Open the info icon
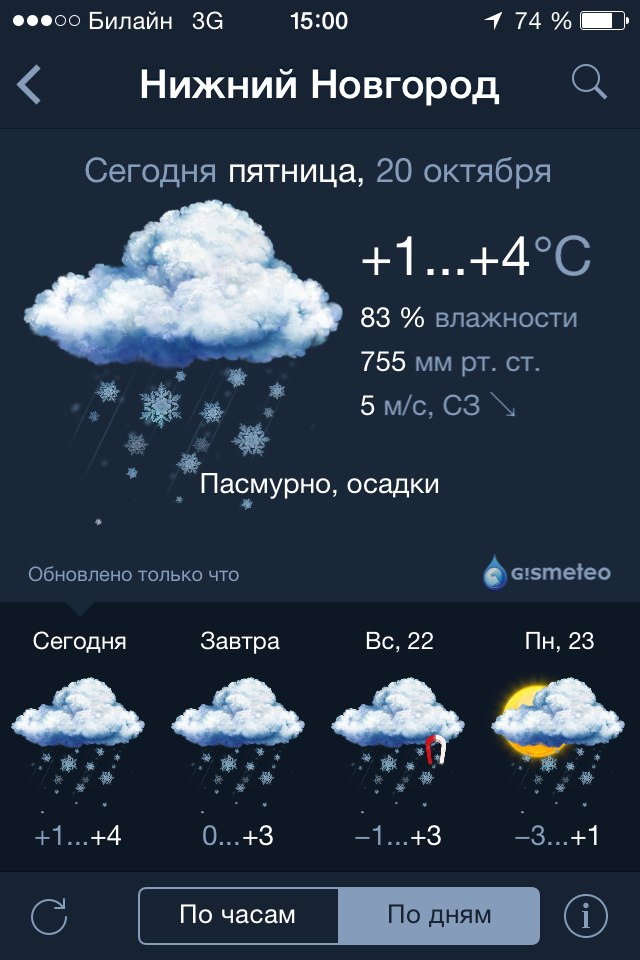640x960 pixels. coord(586,915)
